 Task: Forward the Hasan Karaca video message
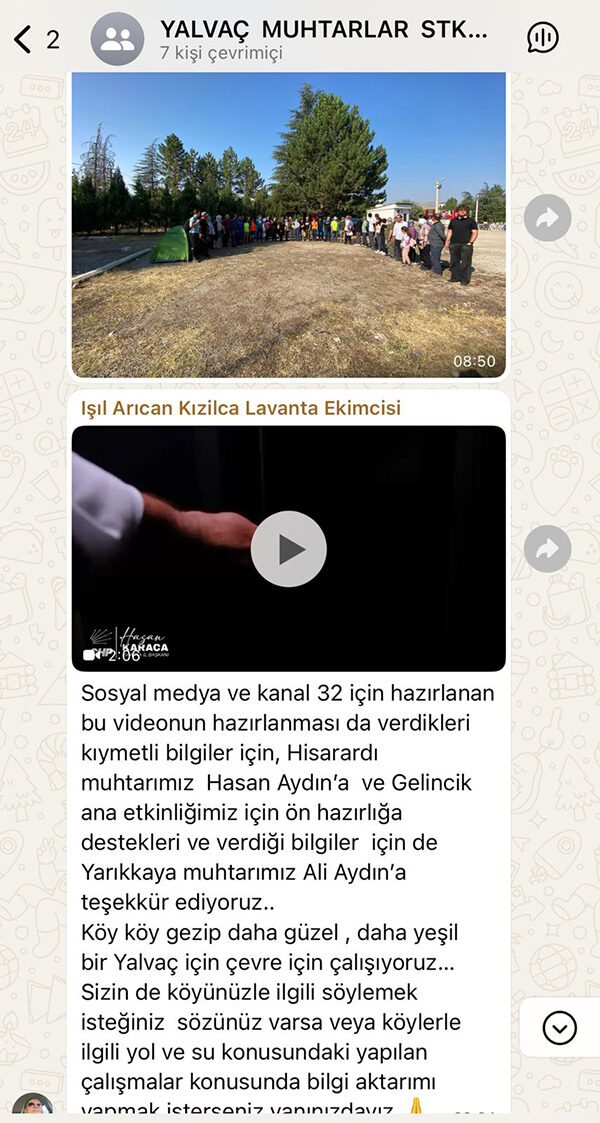pyautogui.click(x=548, y=549)
